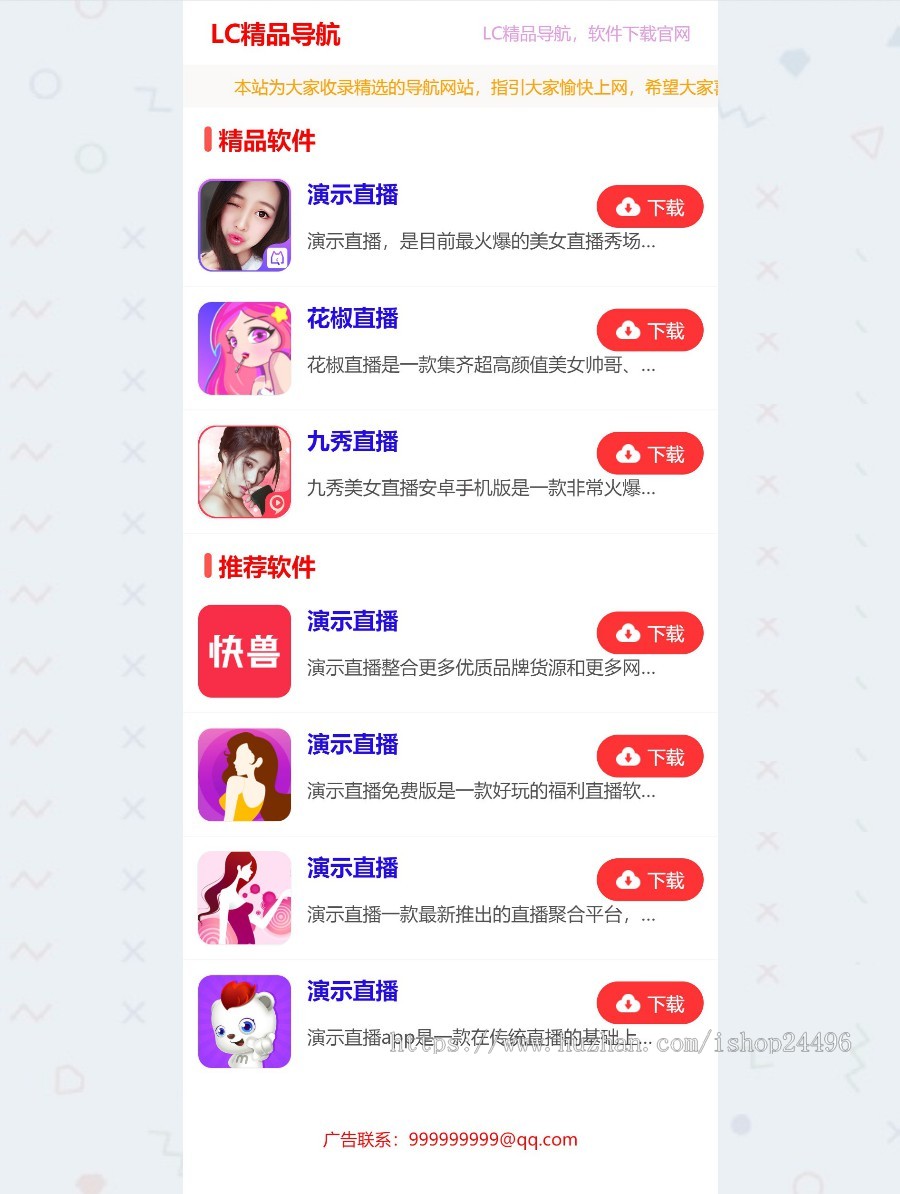This screenshot has height=1194, width=900.
Task: Download the 演示直播 app with white bear icon
Action: [x=650, y=1003]
